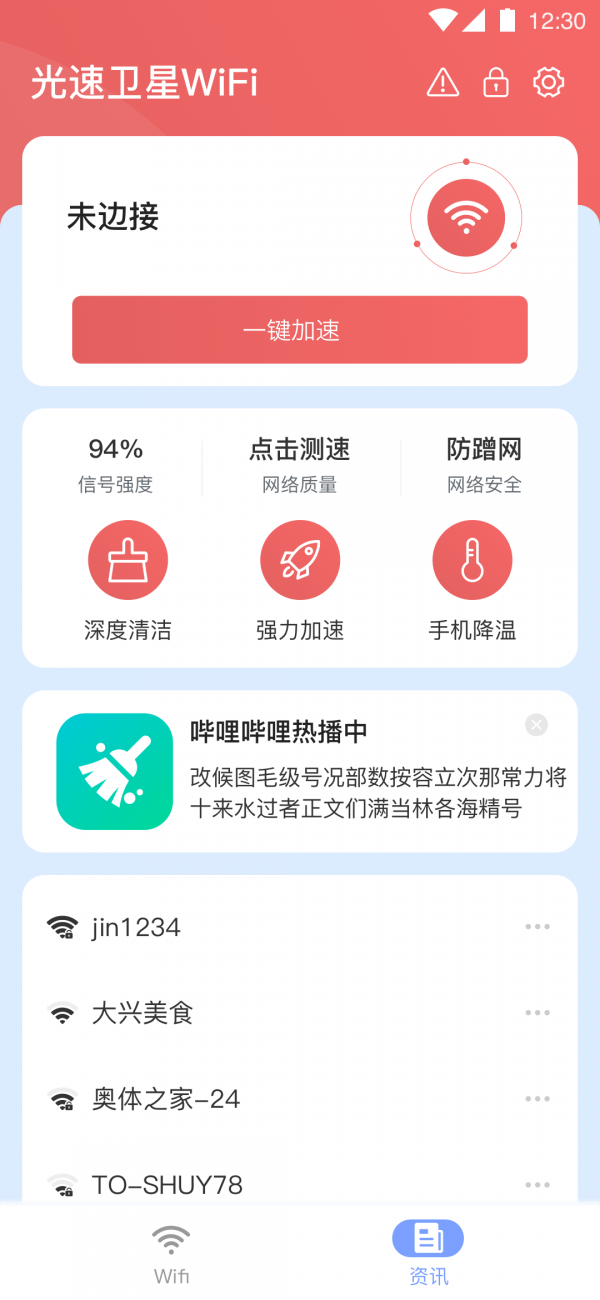
Task: Select the 大兴美食 WiFi network
Action: tap(142, 1013)
